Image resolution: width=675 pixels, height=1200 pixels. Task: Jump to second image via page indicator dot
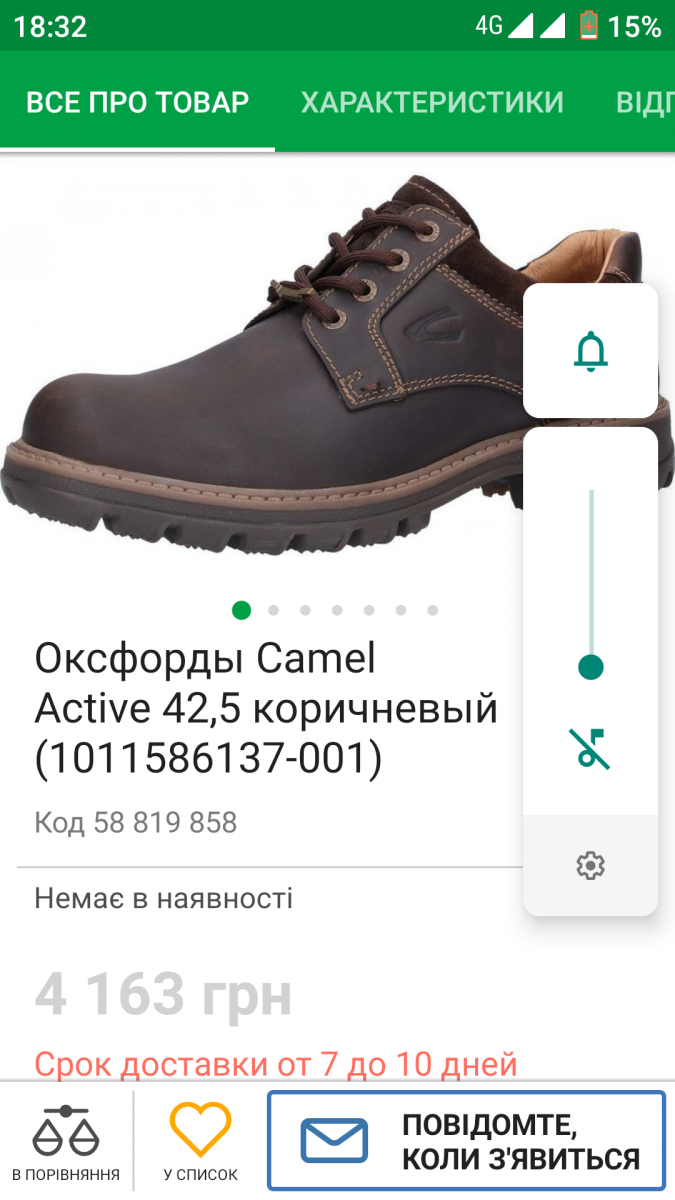tap(273, 610)
